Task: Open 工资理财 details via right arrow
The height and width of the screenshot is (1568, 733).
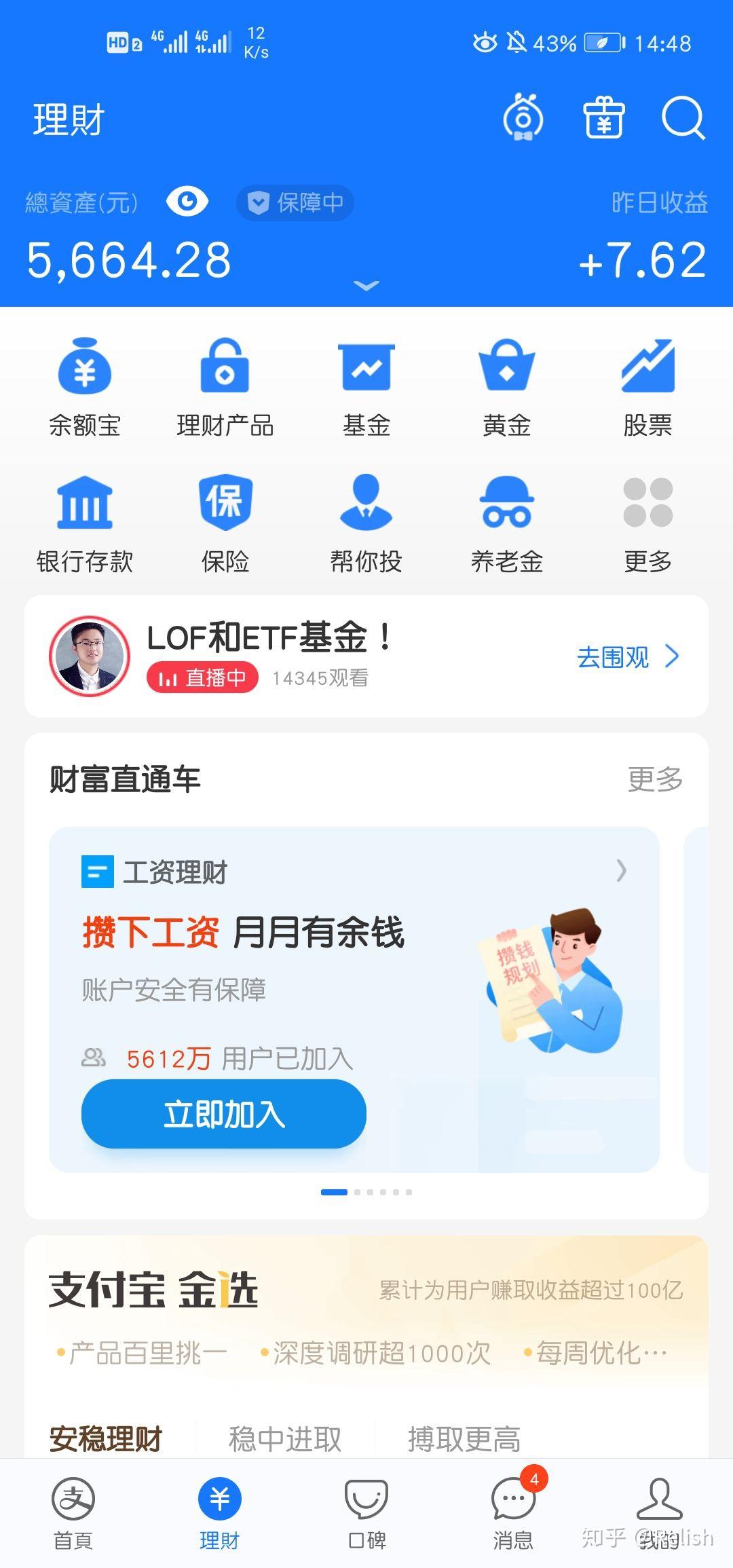Action: (x=621, y=872)
